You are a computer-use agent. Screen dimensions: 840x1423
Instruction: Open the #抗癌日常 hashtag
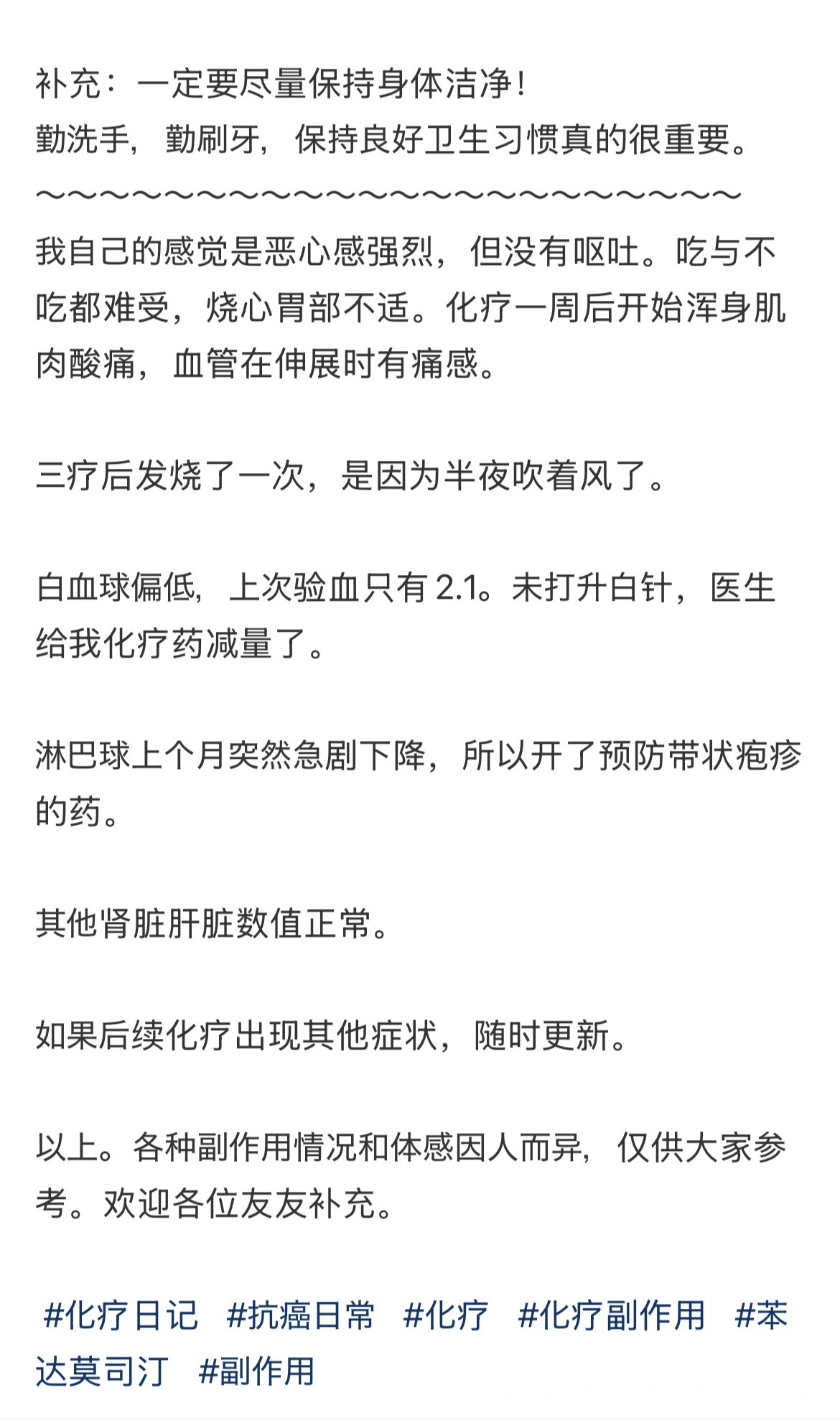[x=300, y=1315]
